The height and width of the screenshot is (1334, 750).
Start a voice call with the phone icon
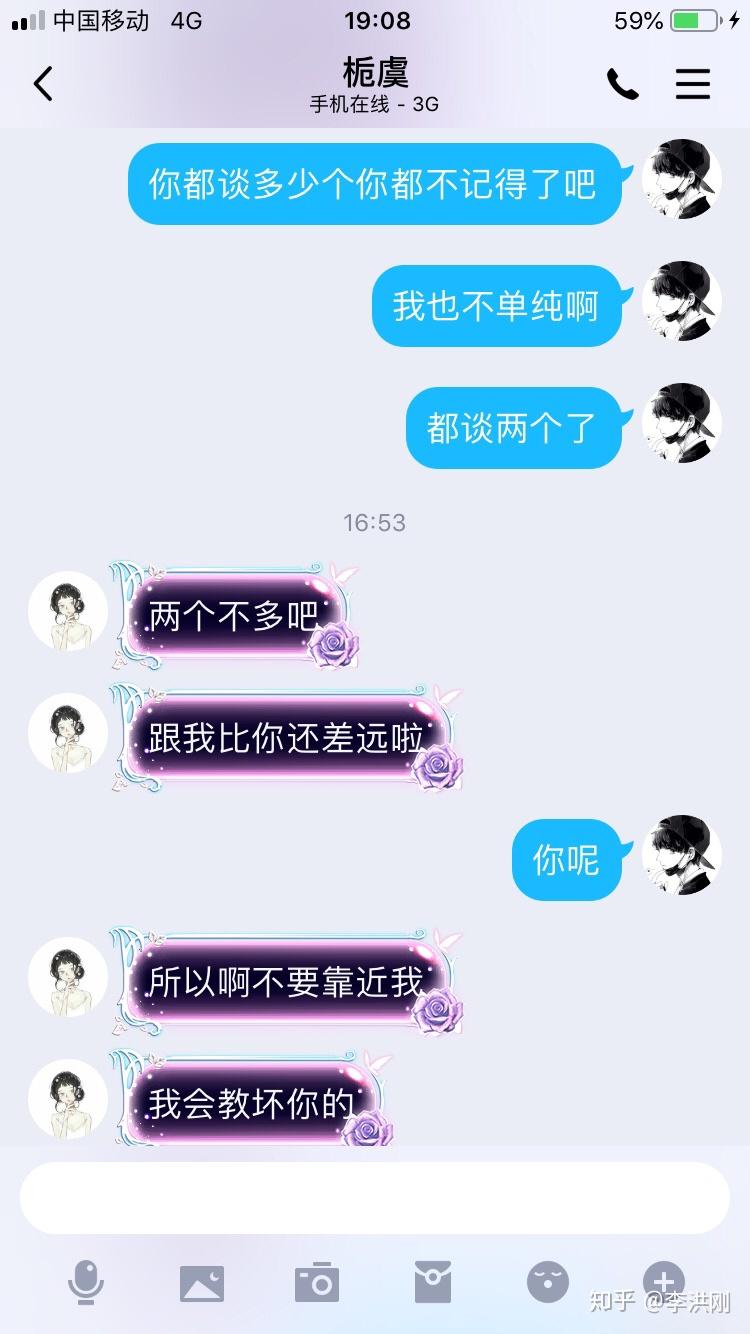(x=623, y=84)
